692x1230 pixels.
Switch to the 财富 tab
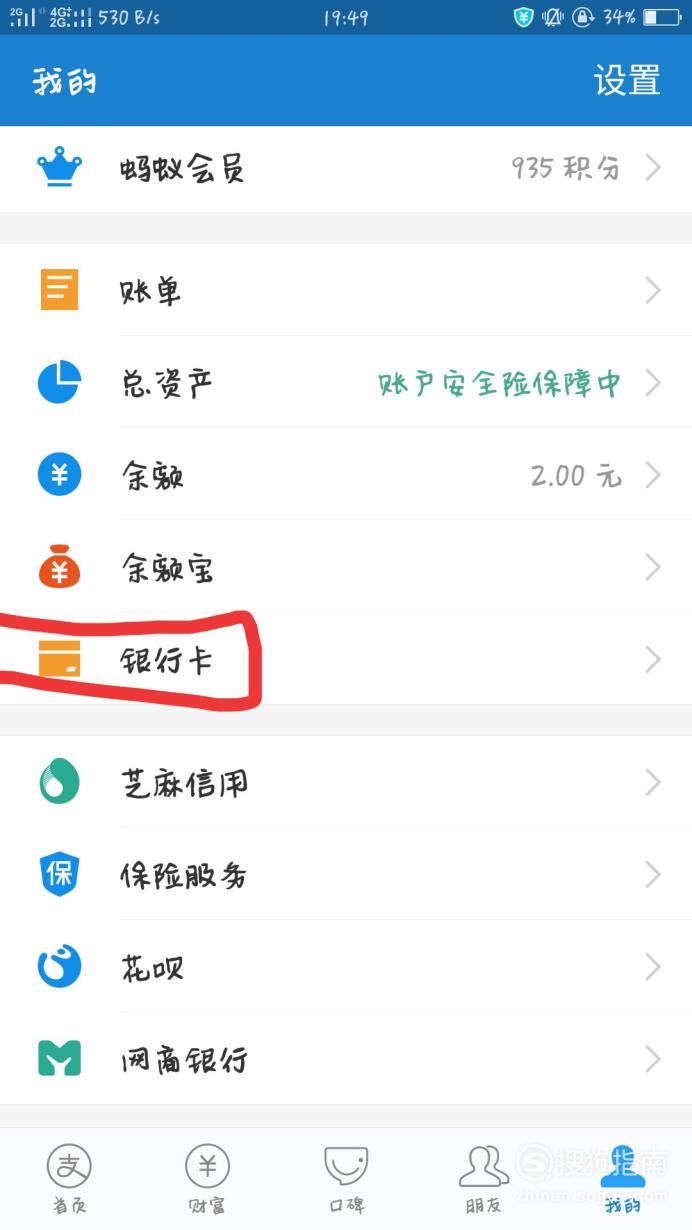click(207, 1179)
